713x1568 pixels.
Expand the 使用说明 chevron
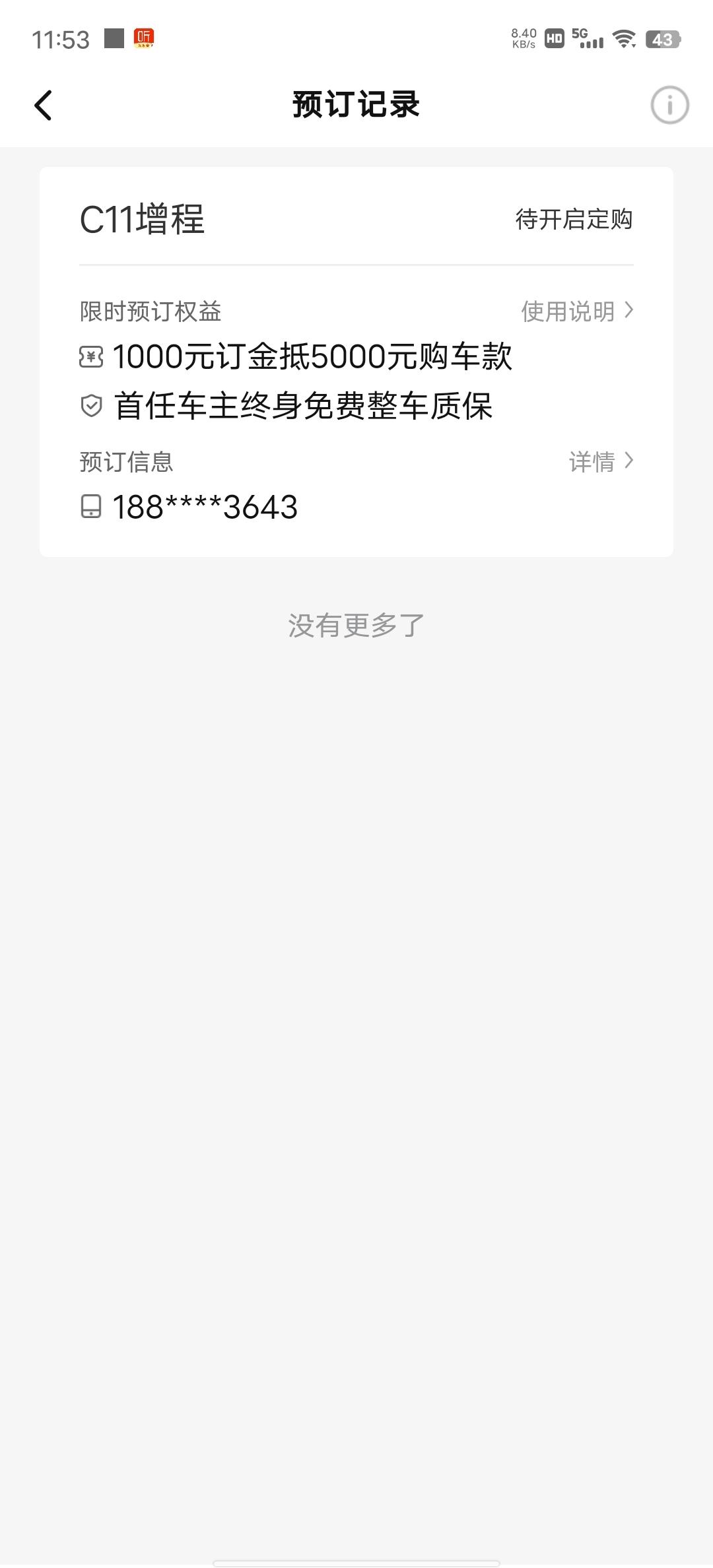tap(628, 310)
